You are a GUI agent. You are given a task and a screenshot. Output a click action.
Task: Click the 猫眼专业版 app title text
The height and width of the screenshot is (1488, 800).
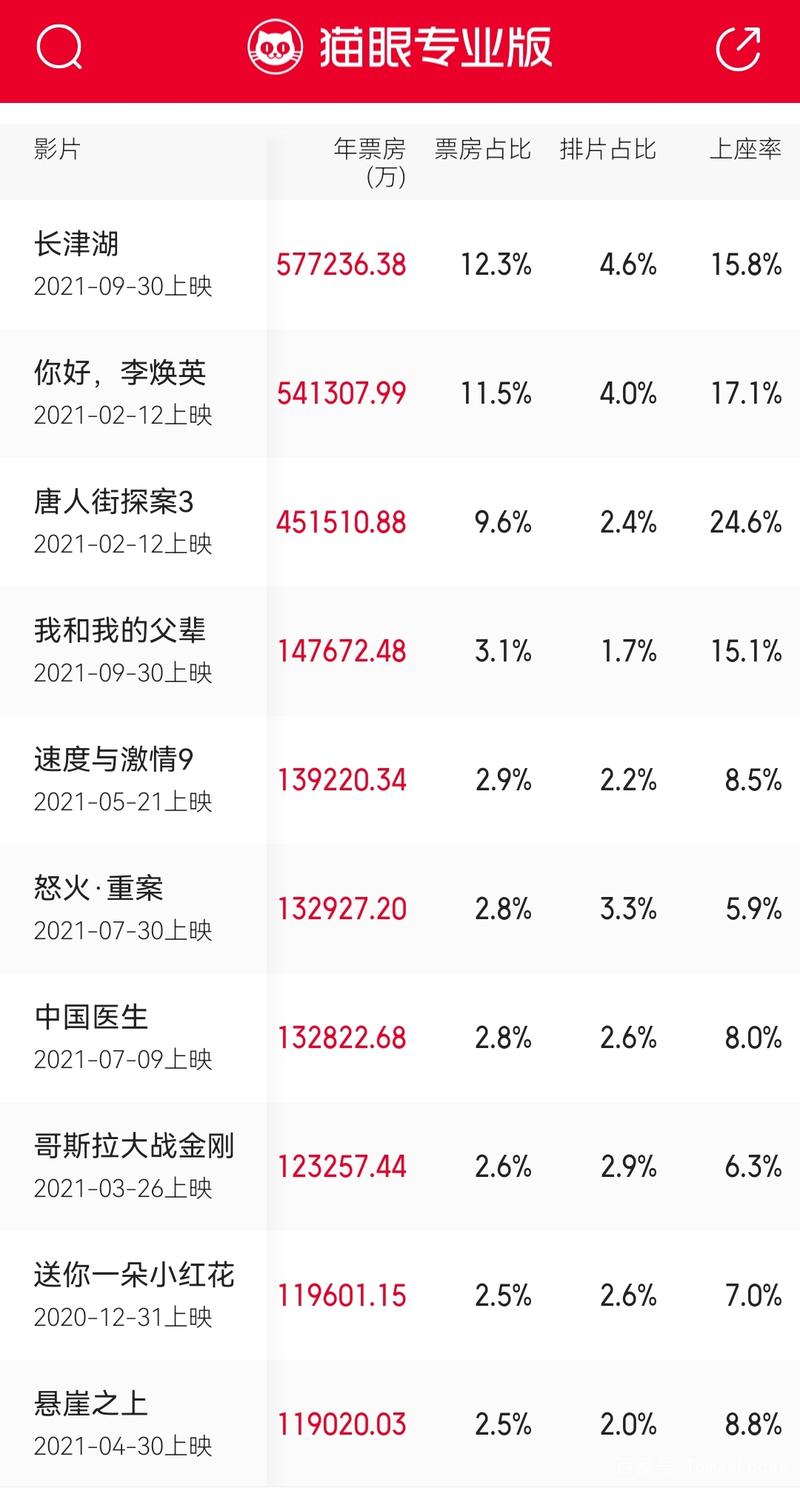(x=435, y=46)
